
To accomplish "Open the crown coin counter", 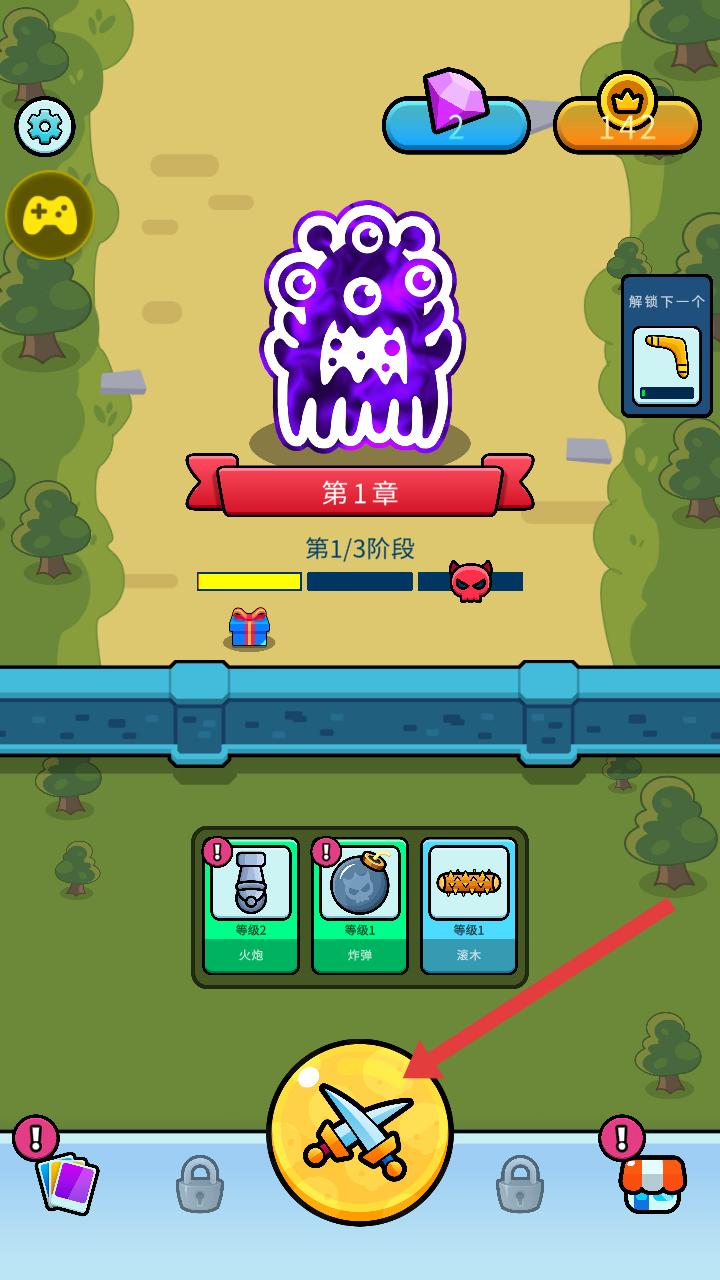I will [627, 125].
